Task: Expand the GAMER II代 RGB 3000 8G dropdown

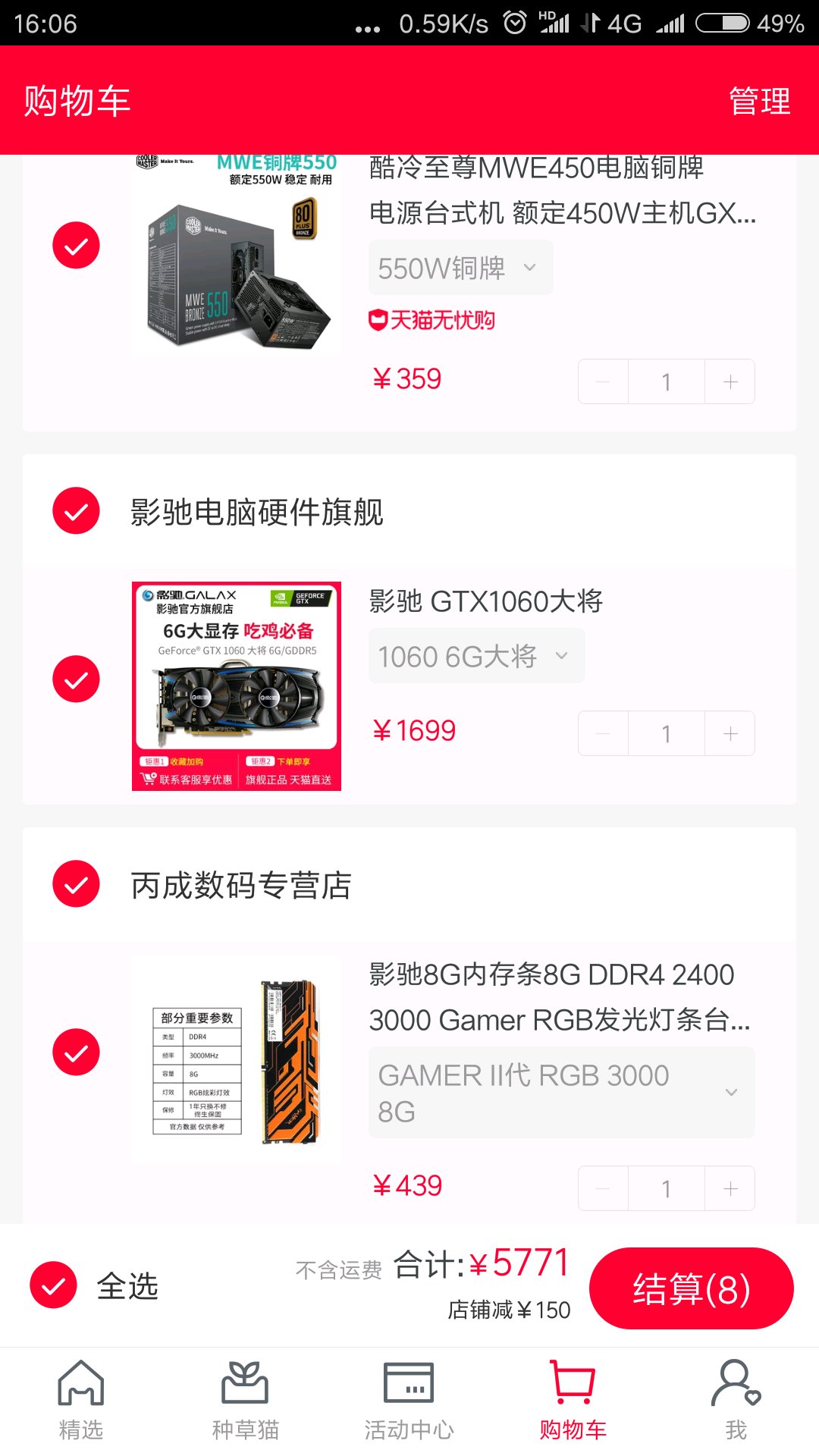Action: coord(561,1092)
